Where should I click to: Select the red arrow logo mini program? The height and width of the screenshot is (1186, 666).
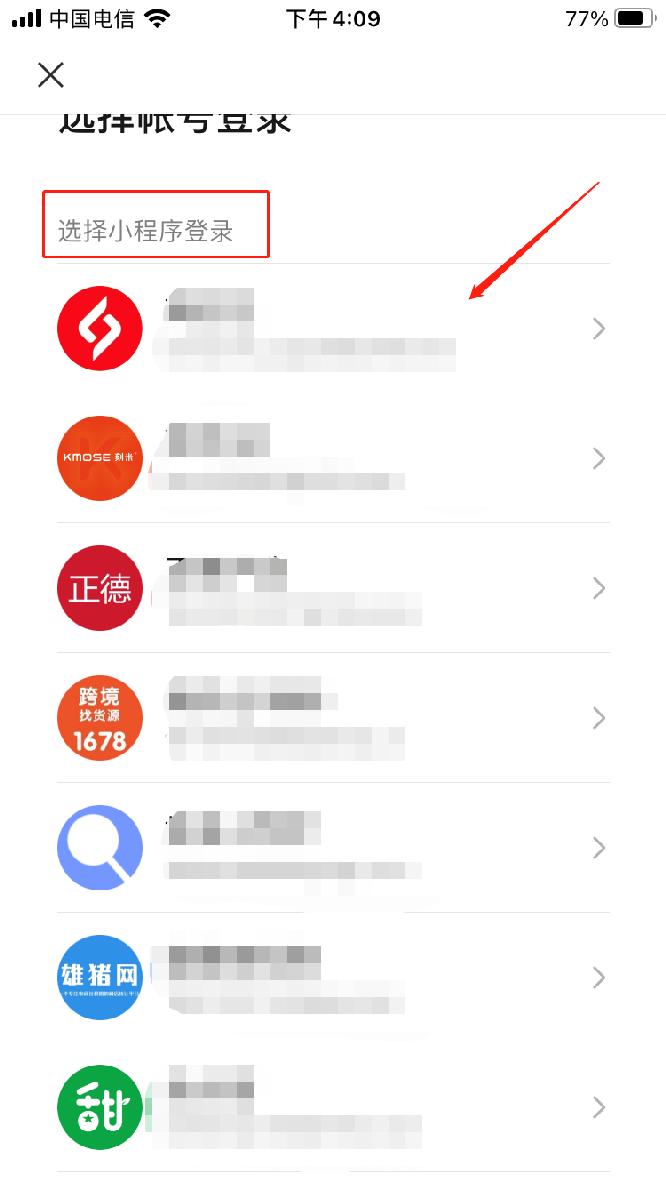pyautogui.click(x=333, y=328)
